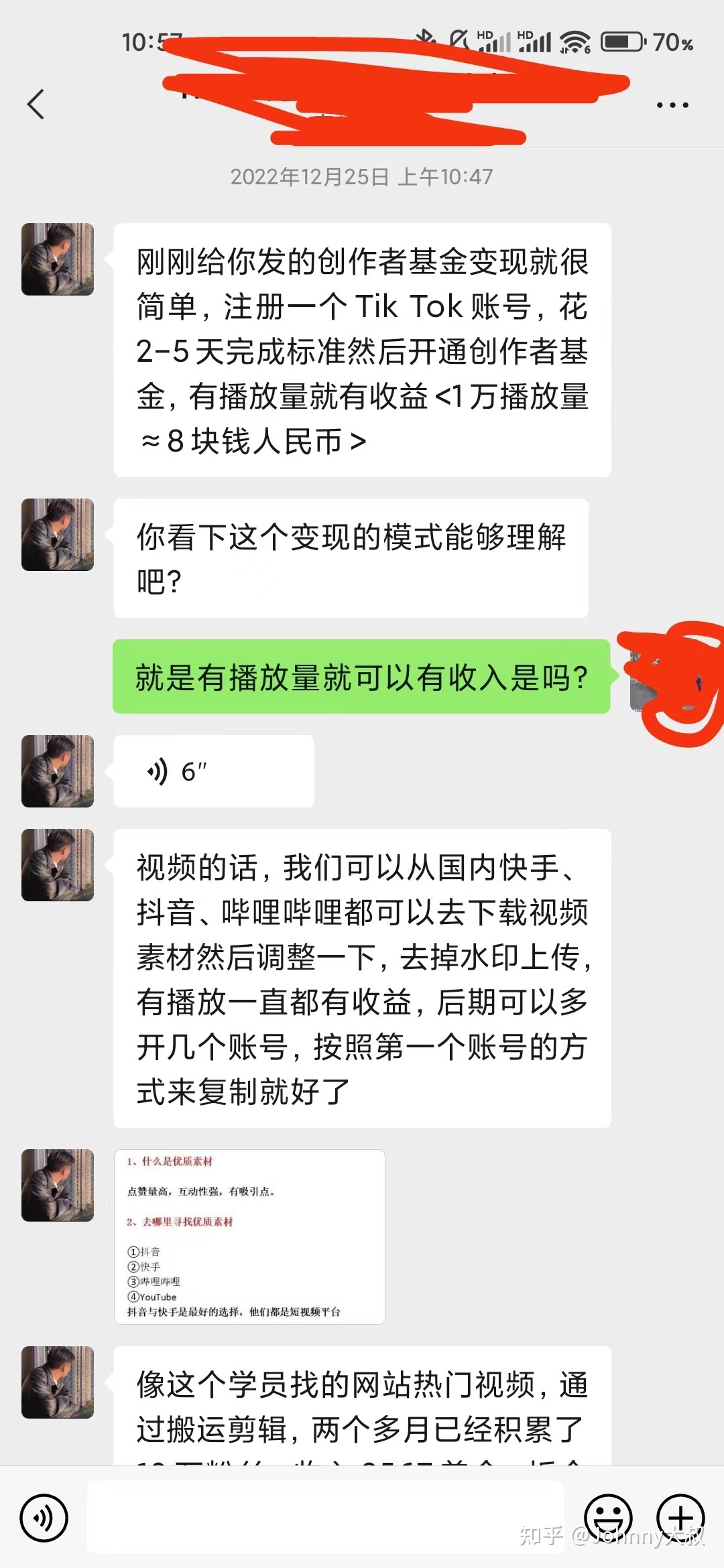Tap the clock showing 10:57

[x=153, y=40]
